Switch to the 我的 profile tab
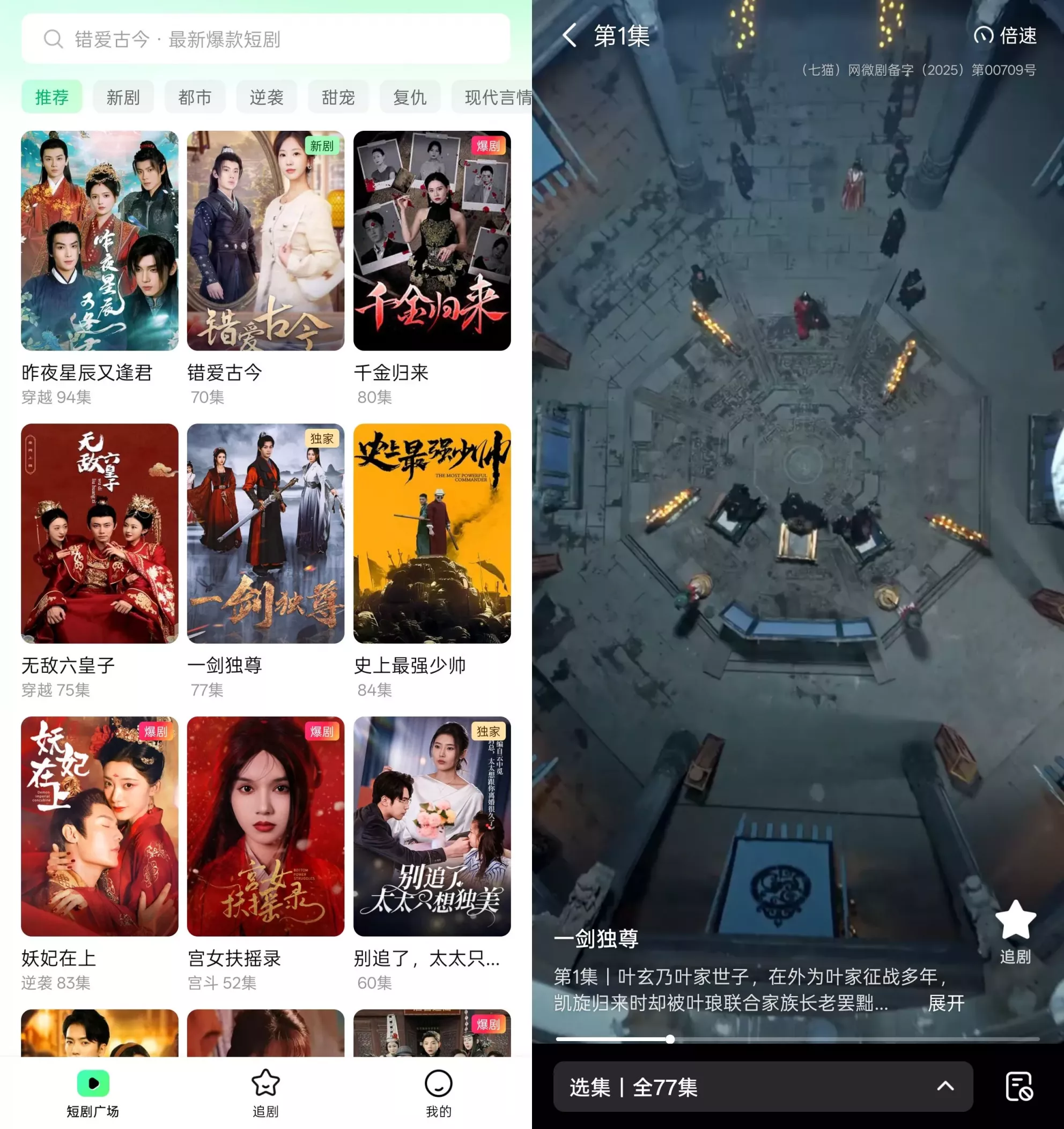Viewport: 1064px width, 1129px height. [438, 1093]
